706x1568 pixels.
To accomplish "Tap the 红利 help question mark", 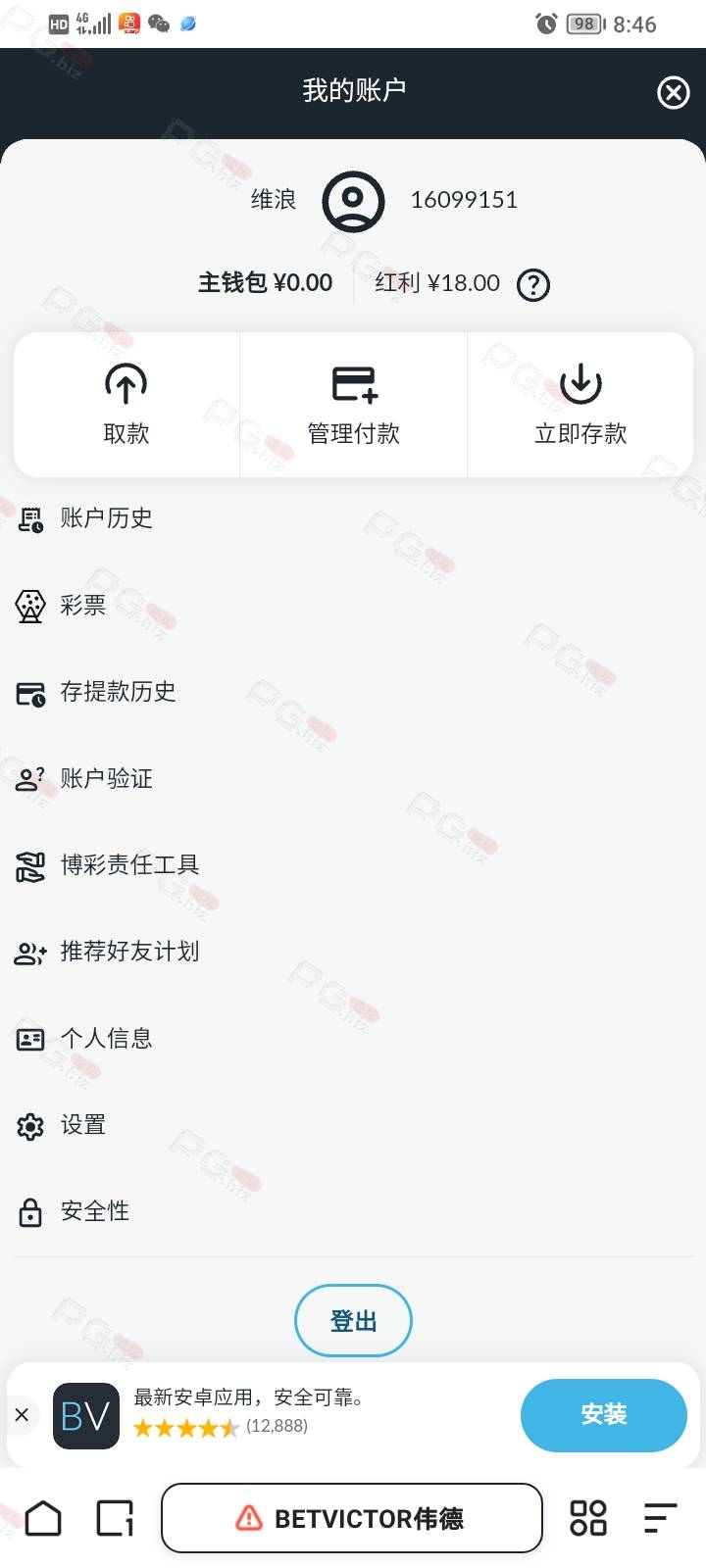I will point(533,285).
